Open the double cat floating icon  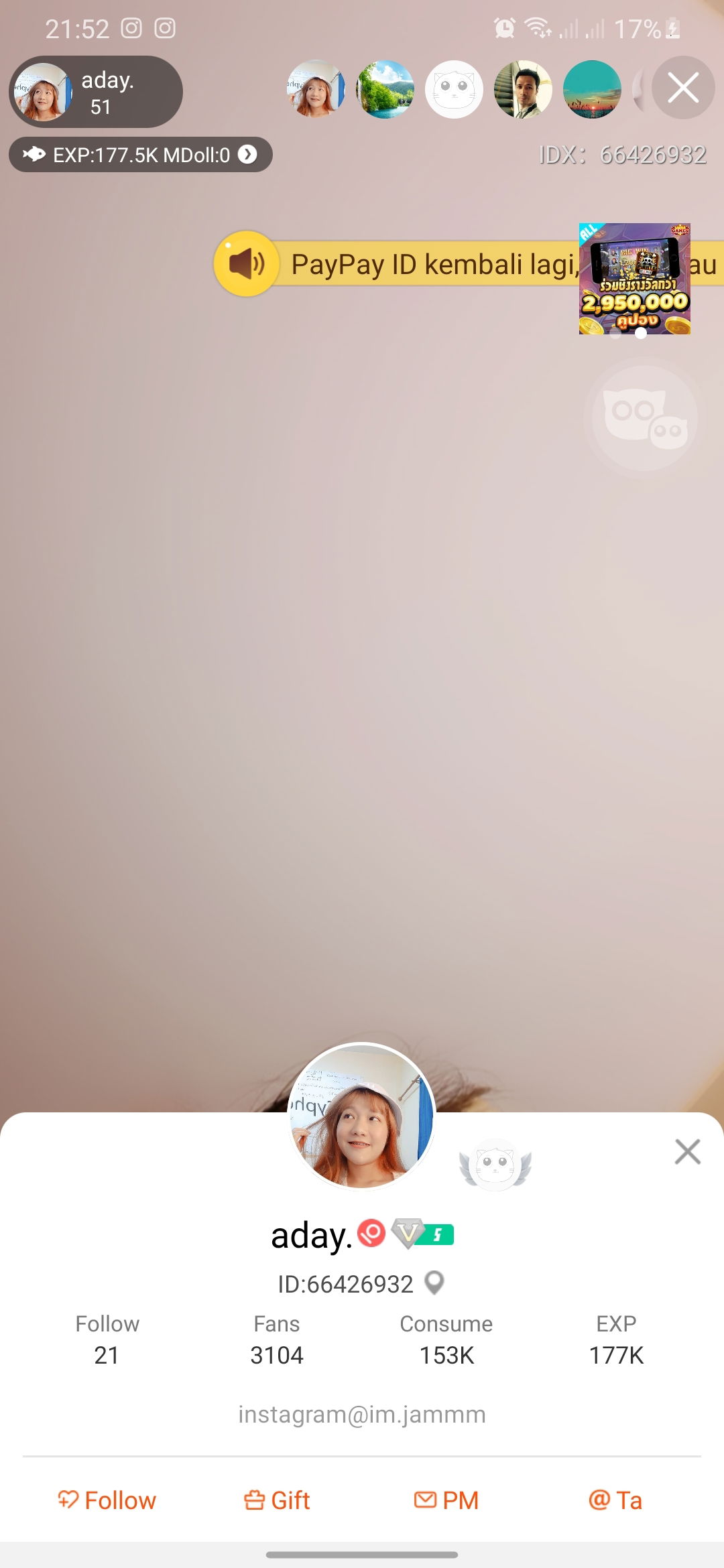click(x=644, y=418)
